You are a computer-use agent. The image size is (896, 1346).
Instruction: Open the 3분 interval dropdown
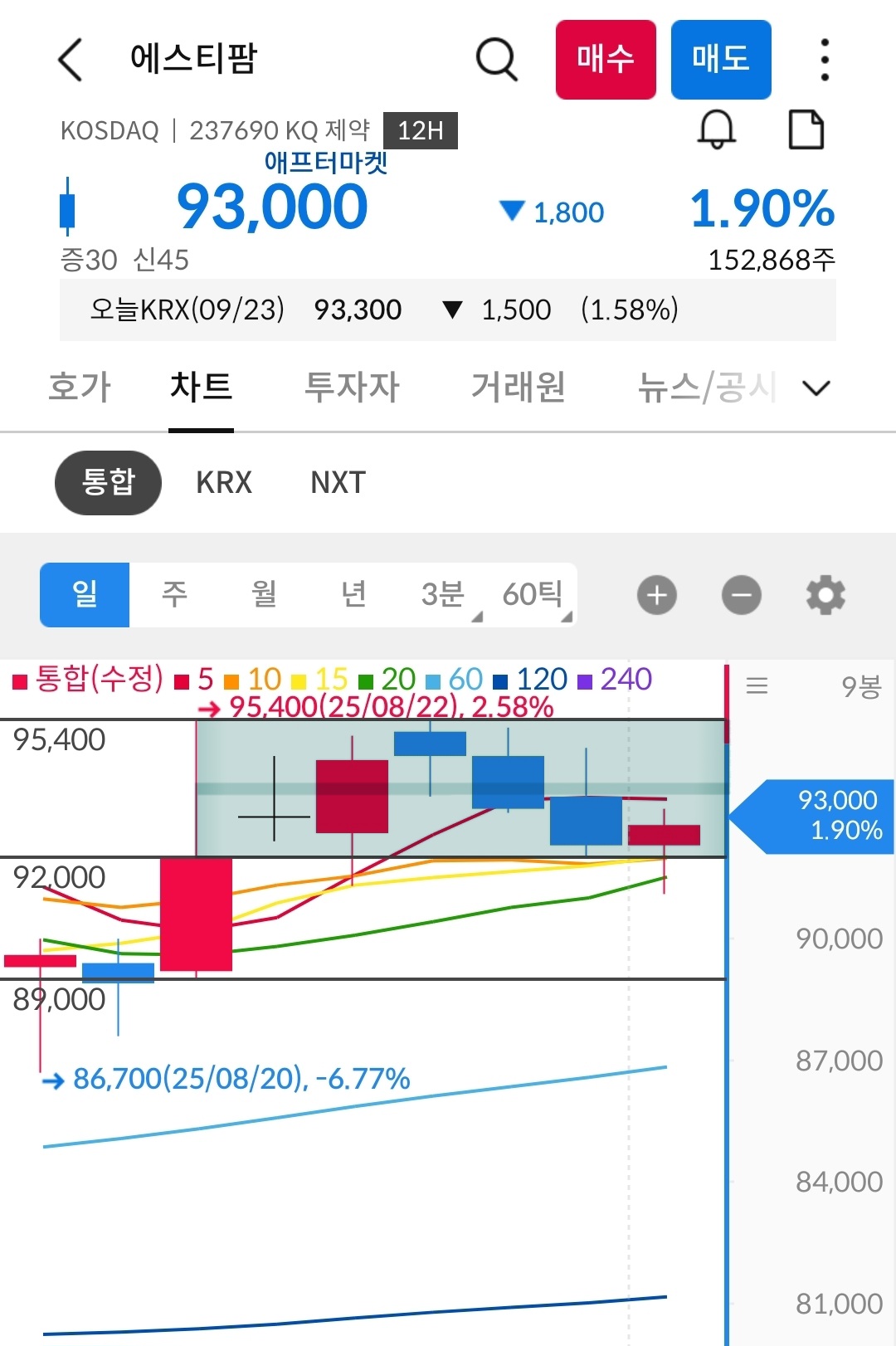[x=443, y=594]
